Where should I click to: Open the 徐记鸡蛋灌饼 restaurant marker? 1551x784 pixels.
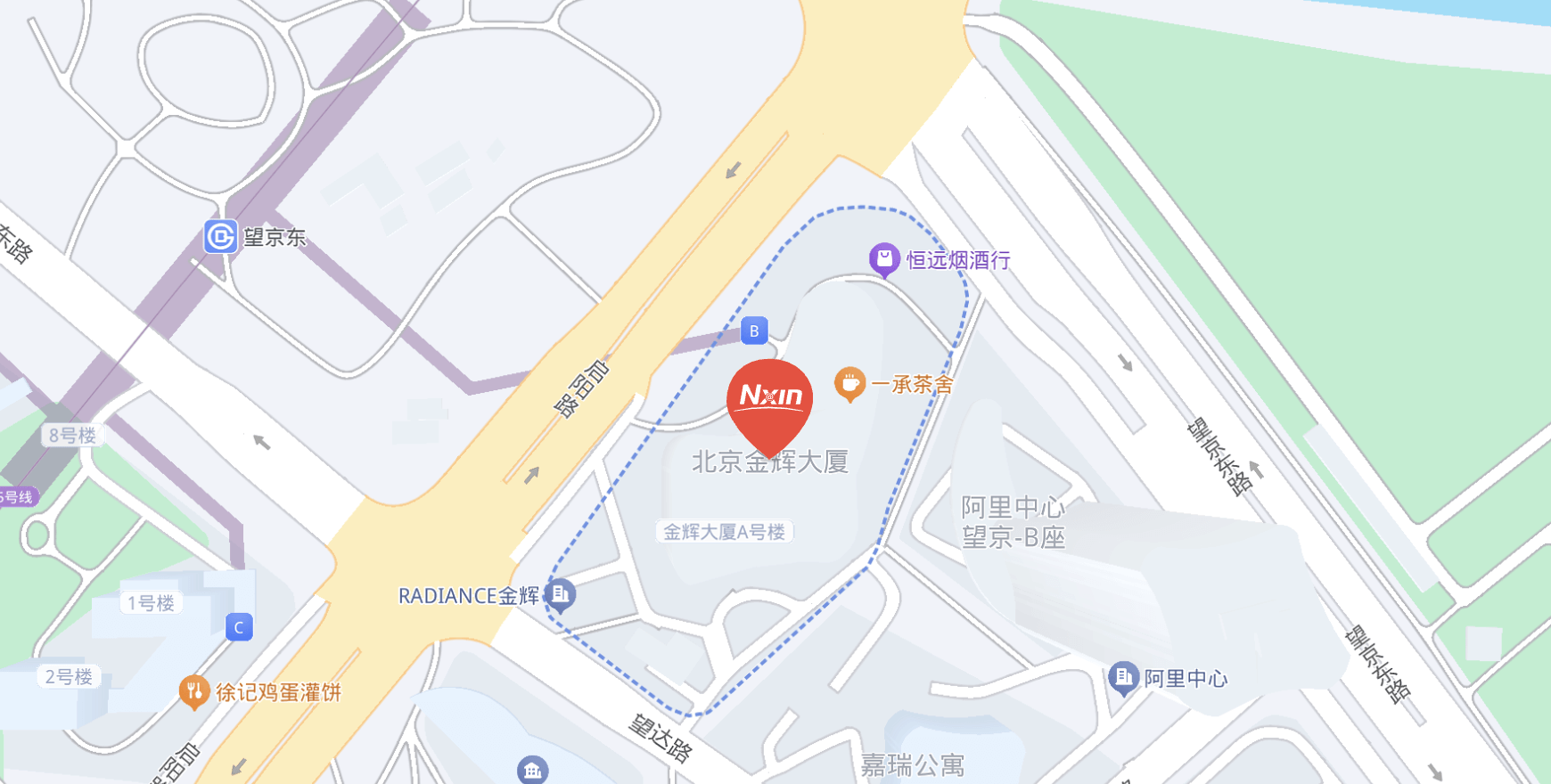193,691
